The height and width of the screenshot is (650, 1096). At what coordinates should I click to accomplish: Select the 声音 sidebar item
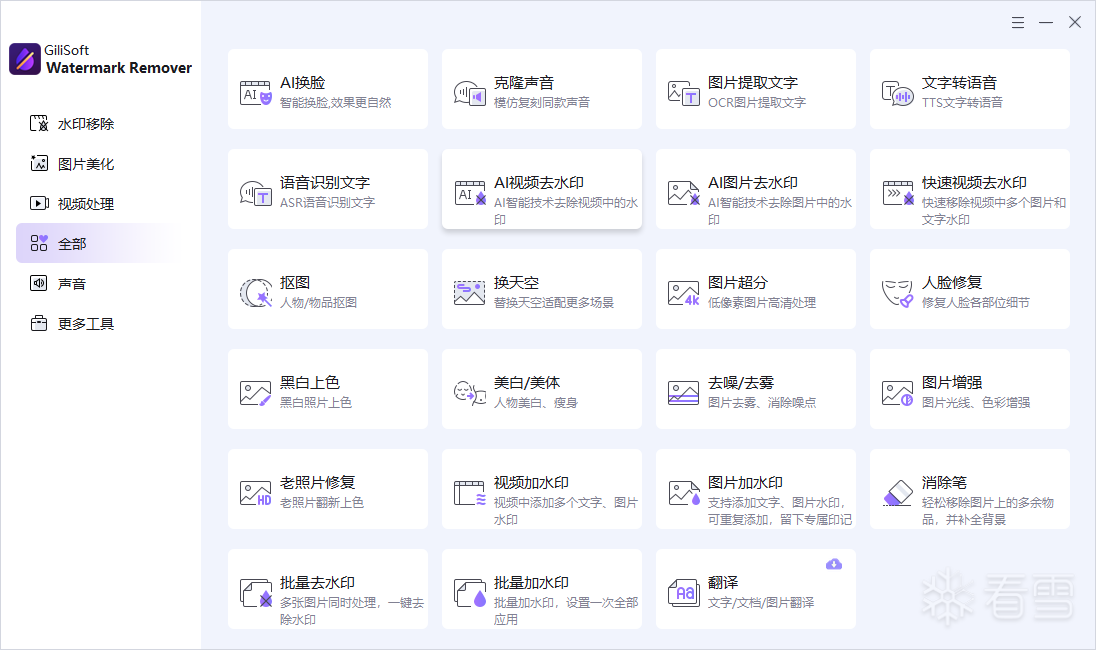tap(72, 284)
